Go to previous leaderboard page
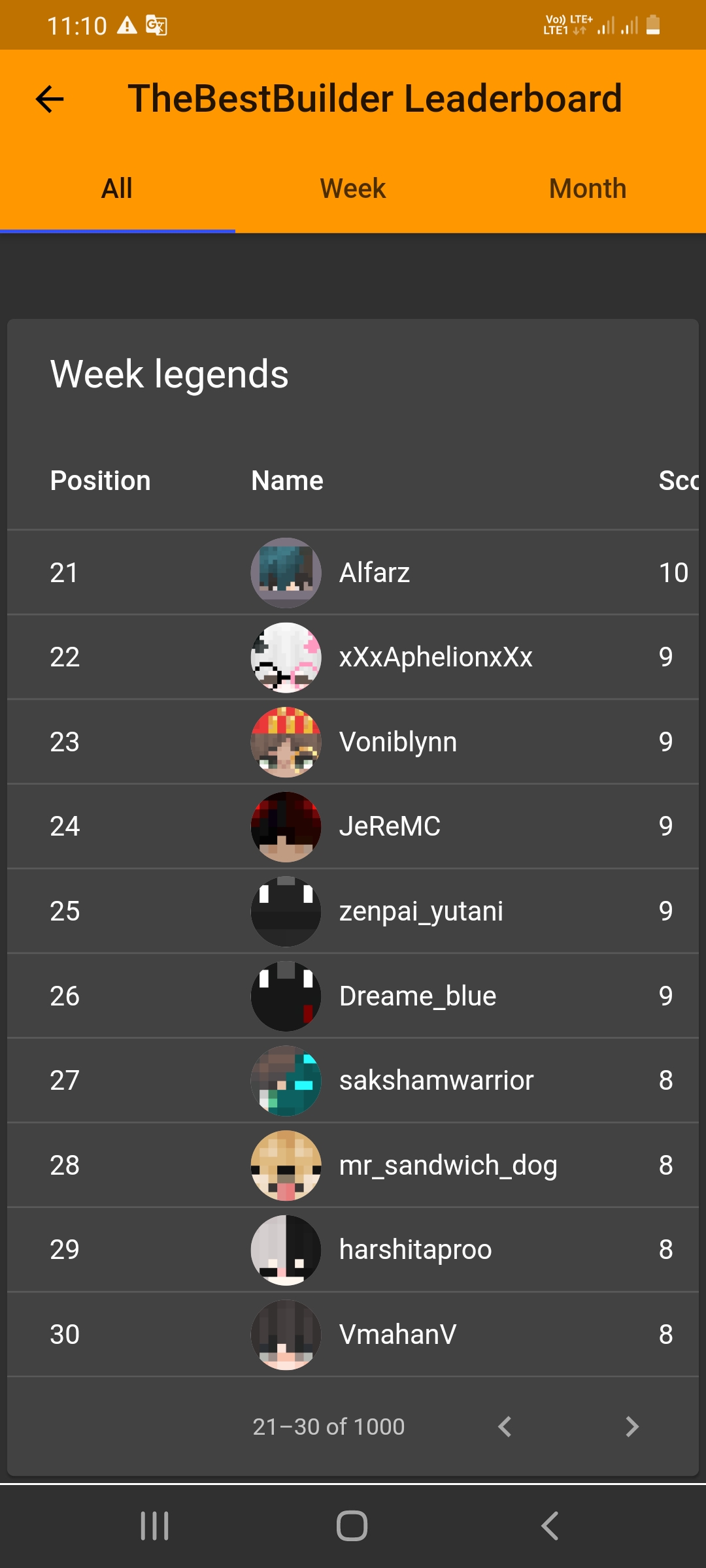Image resolution: width=706 pixels, height=1568 pixels. [x=504, y=1427]
